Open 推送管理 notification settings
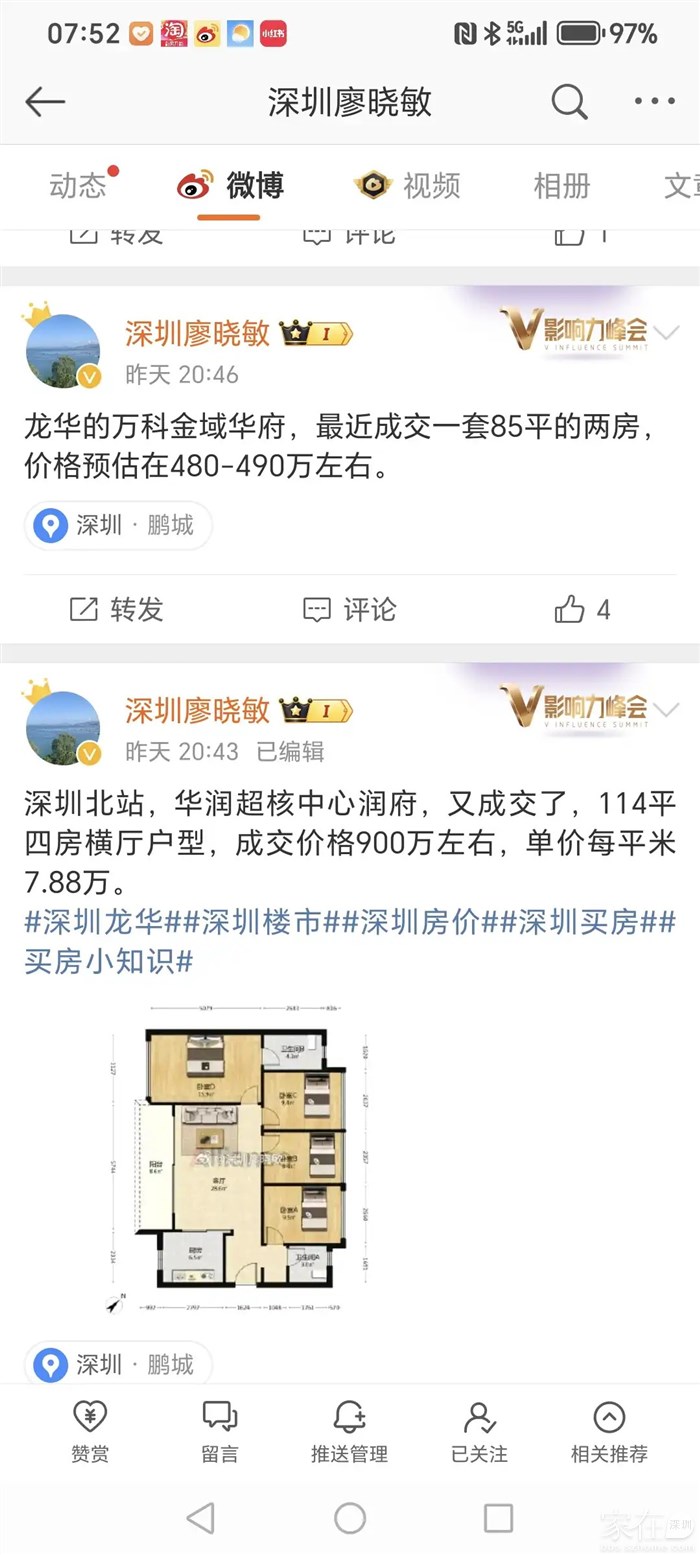700x1555 pixels. click(x=349, y=1432)
